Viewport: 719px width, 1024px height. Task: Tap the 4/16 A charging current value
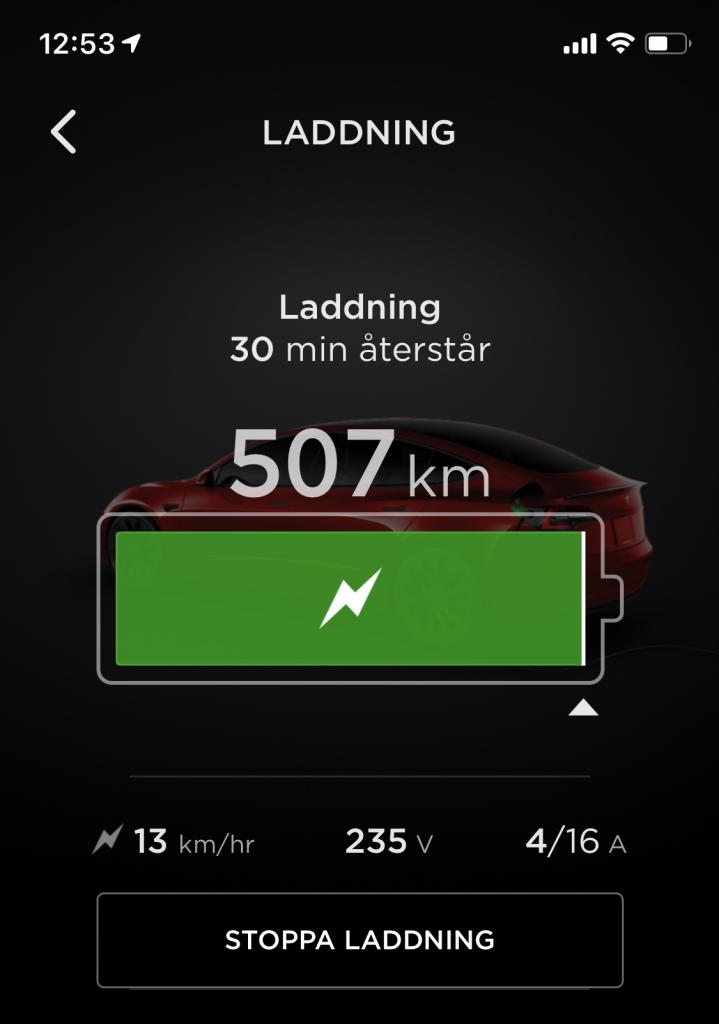(575, 842)
